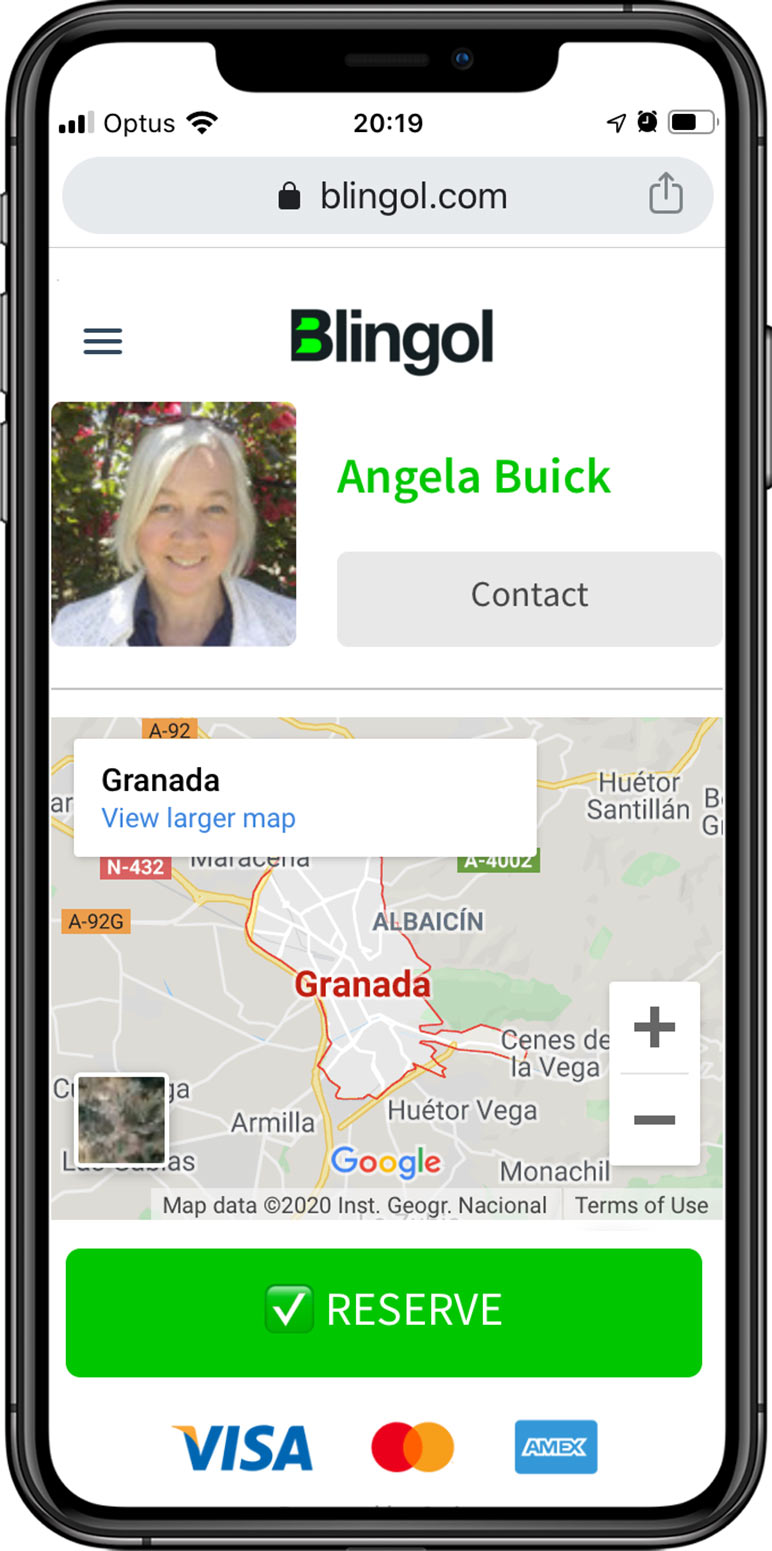
Task: Switch map to satellite view thumbnail
Action: 122,1120
